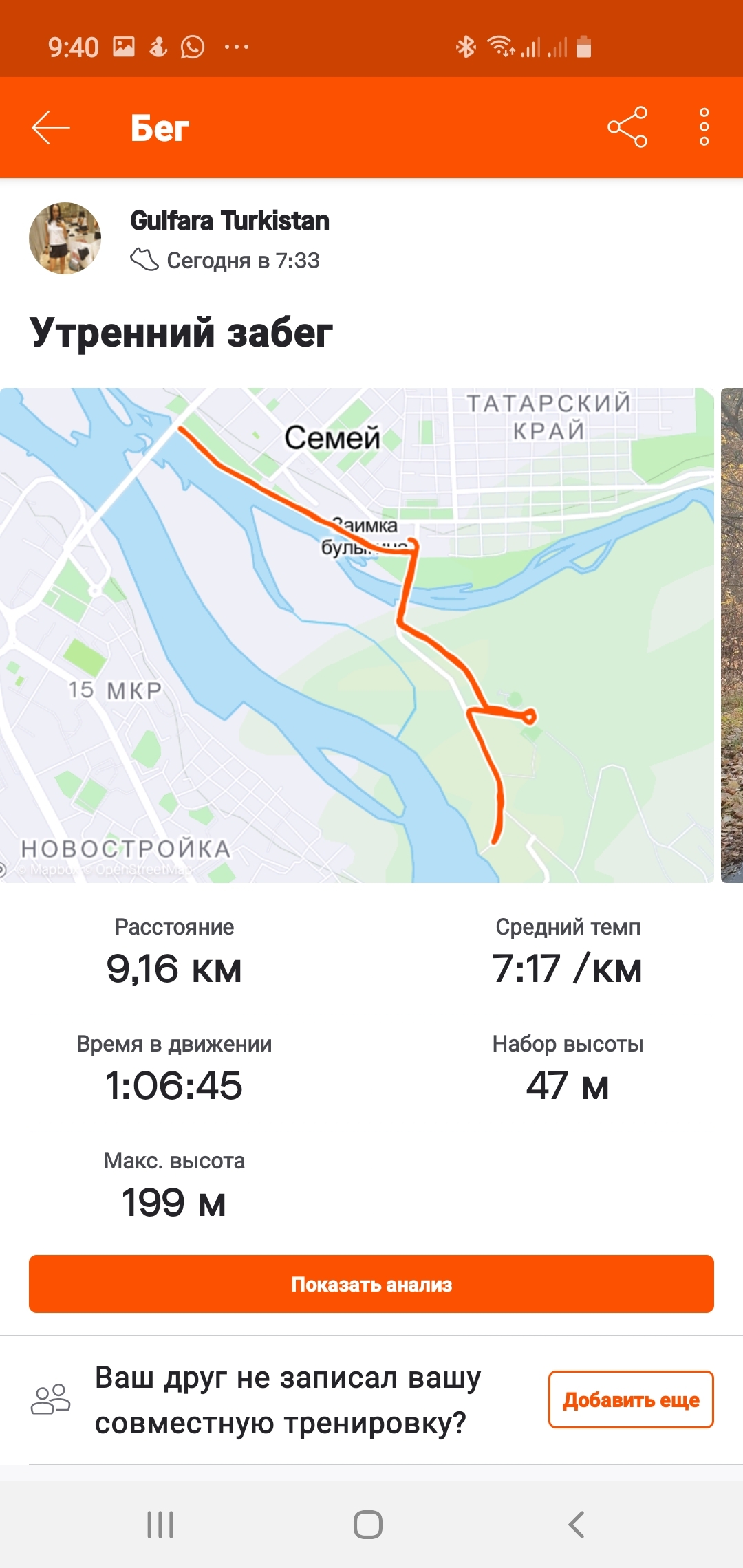Viewport: 743px width, 1568px height.
Task: Go back using the top arrow
Action: point(51,128)
